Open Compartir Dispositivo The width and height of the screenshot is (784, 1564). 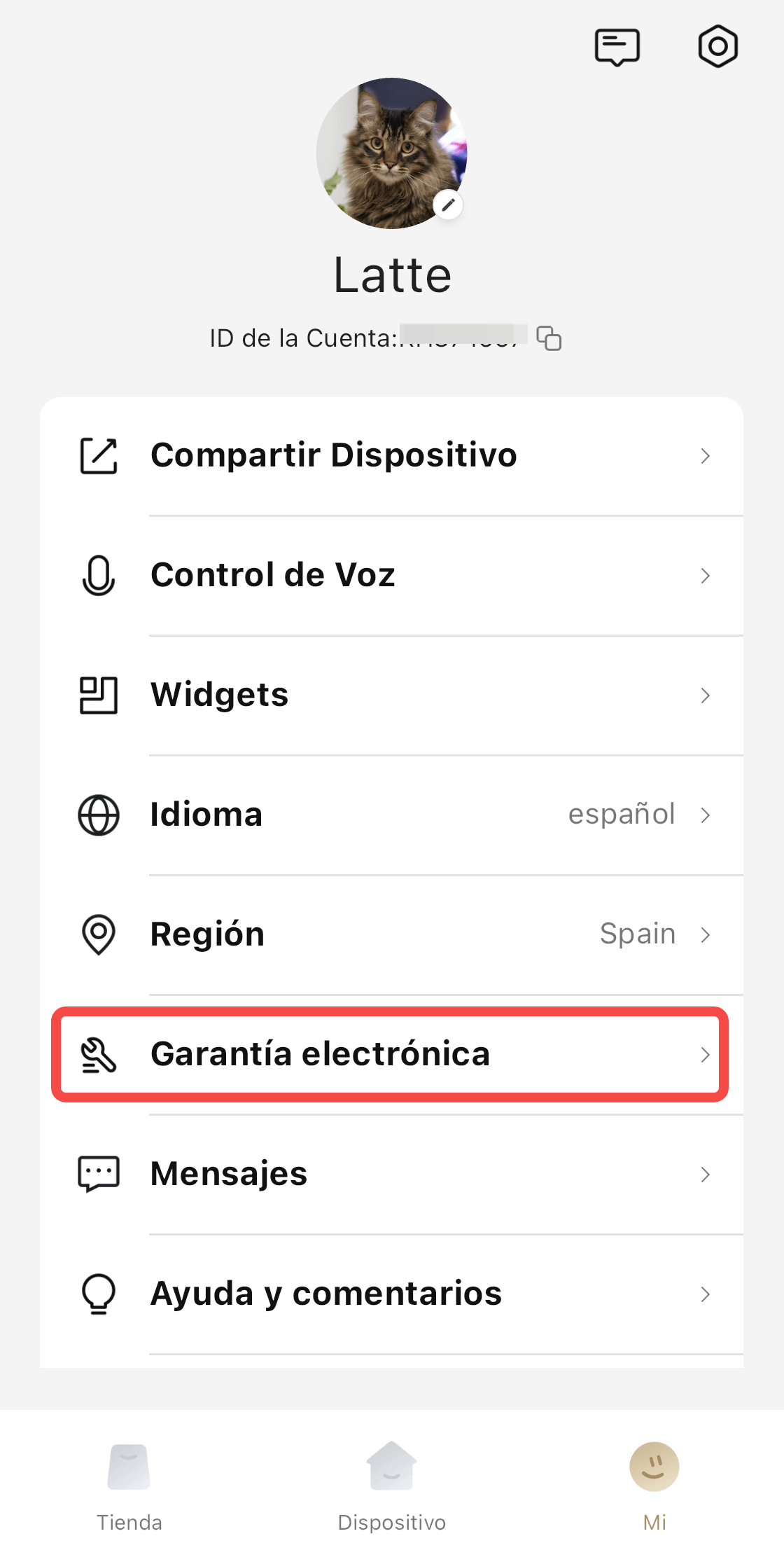point(392,456)
